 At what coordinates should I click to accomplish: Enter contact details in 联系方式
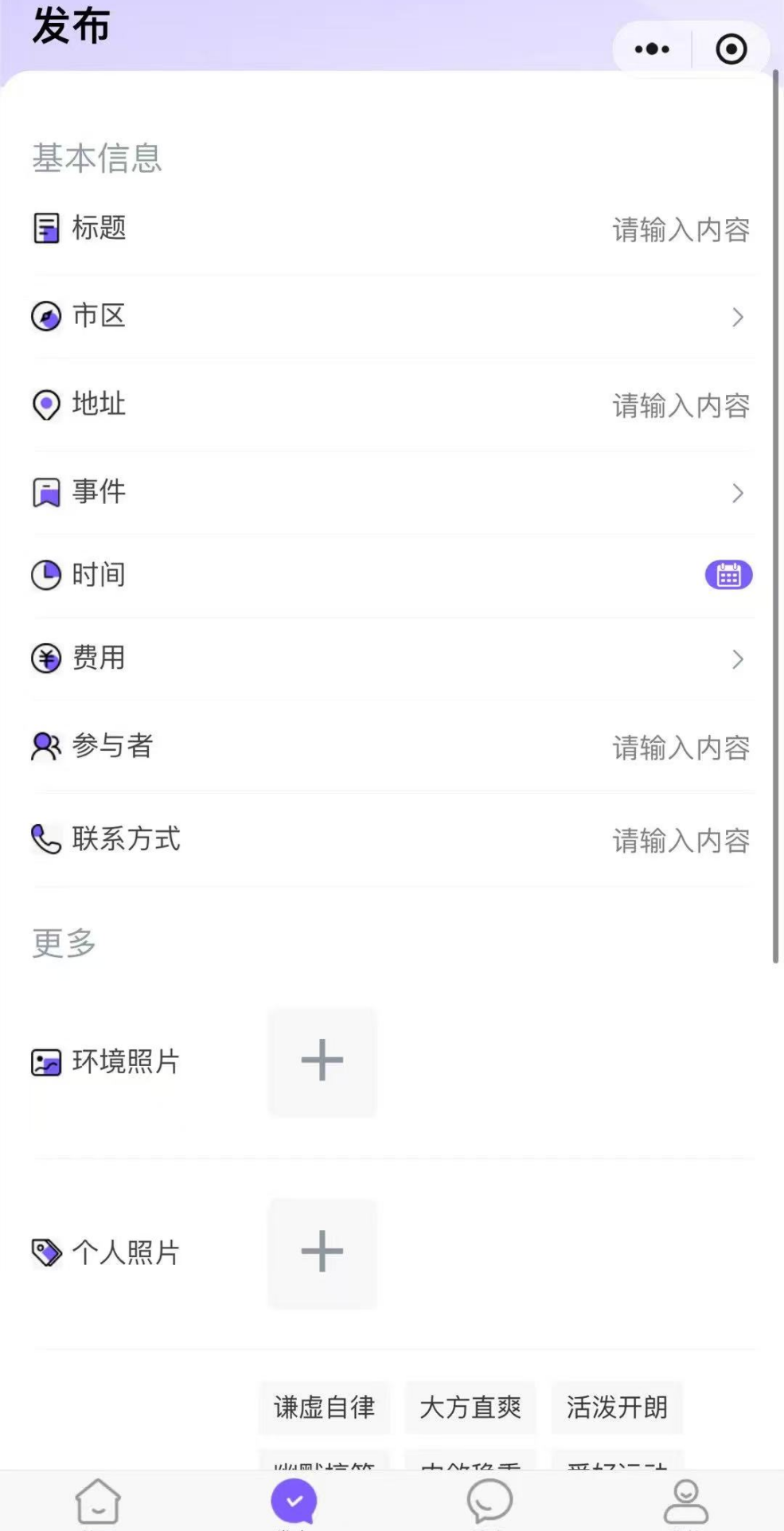click(680, 841)
